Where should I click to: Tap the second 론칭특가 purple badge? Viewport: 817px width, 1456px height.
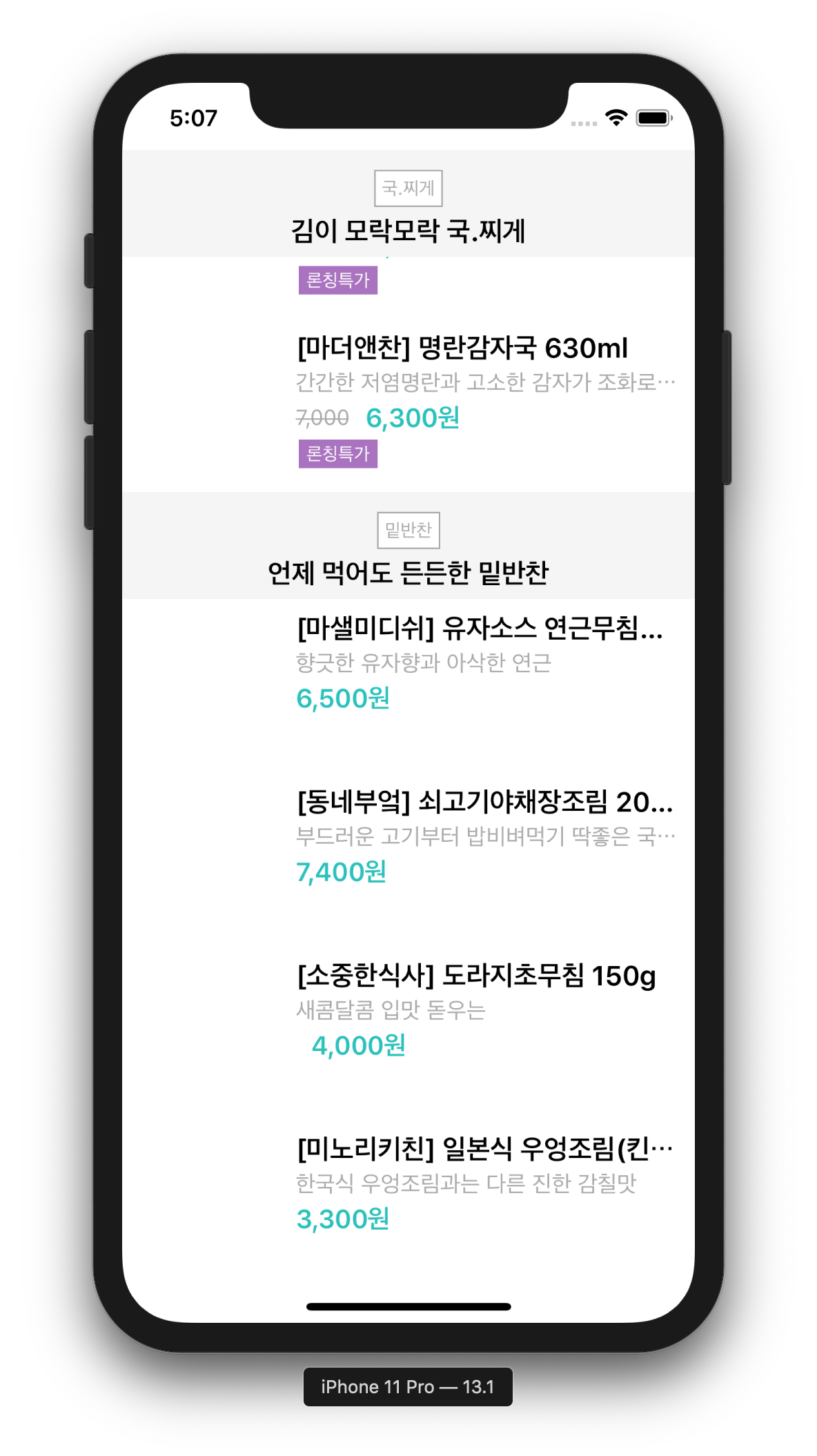tap(337, 455)
